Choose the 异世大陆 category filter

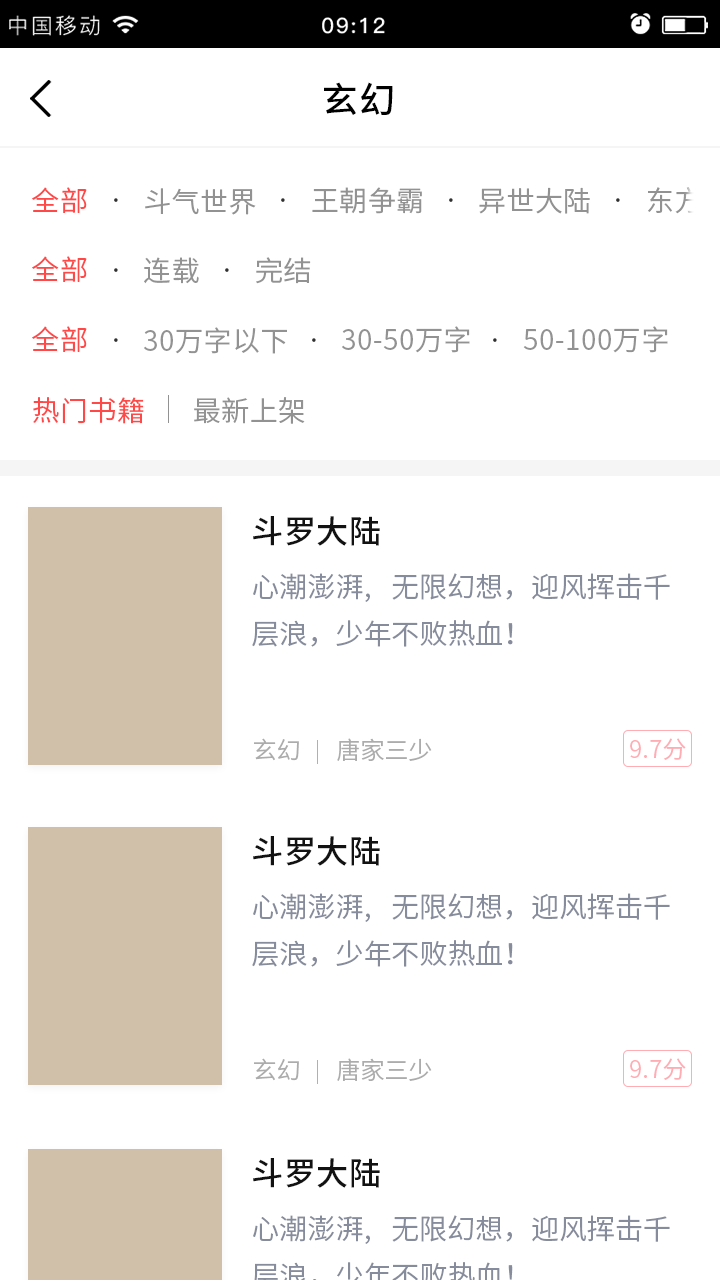click(534, 202)
